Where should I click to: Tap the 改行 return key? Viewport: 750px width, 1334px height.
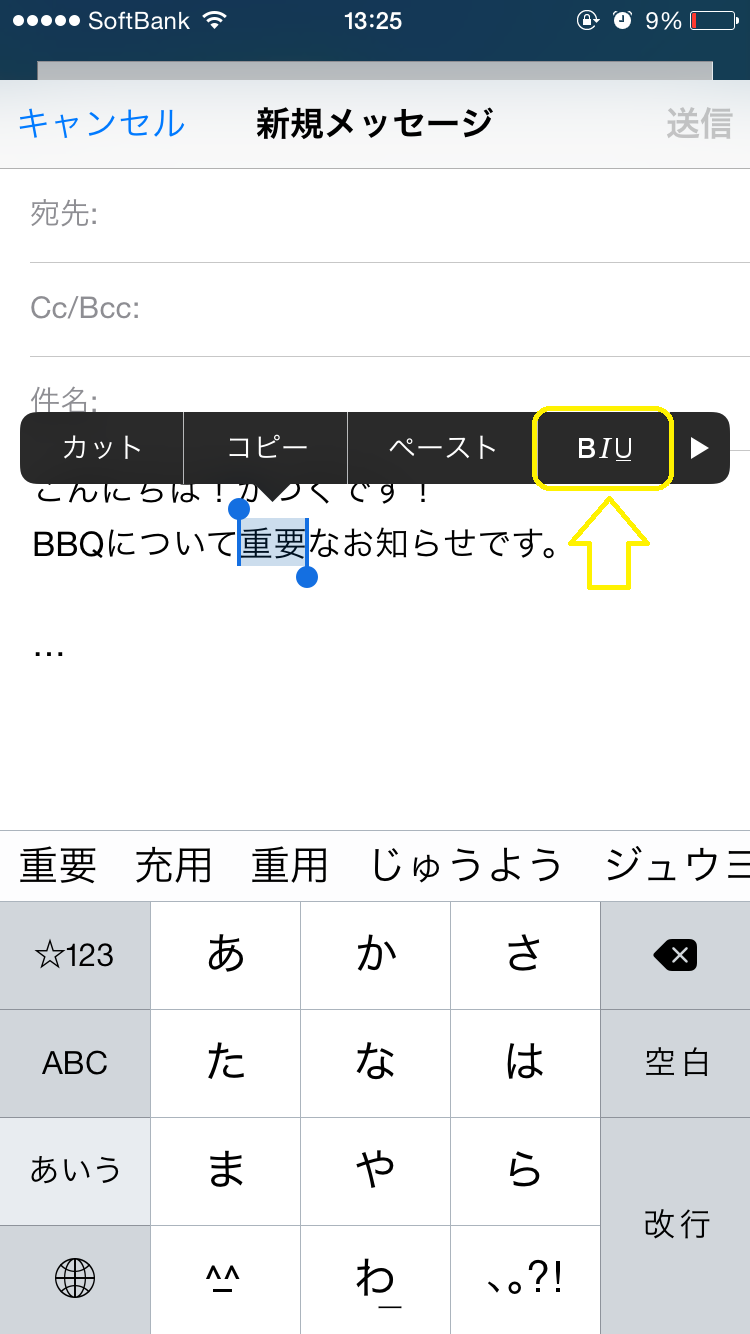tap(675, 1225)
